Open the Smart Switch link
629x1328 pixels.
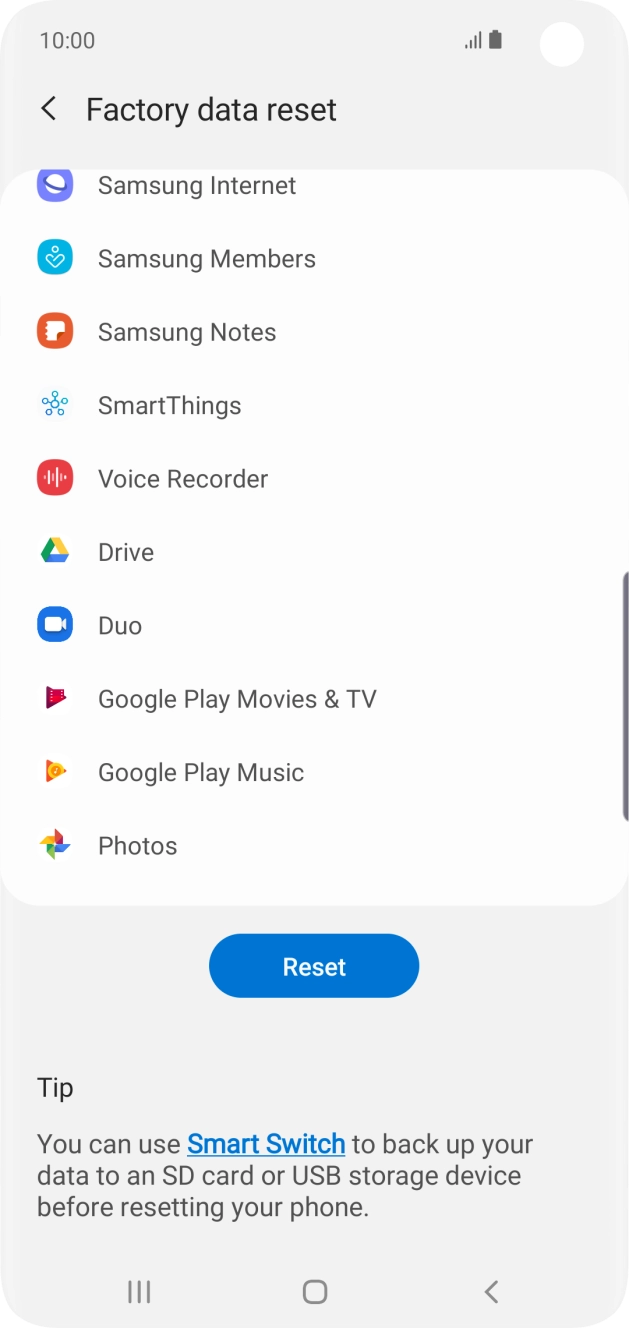pyautogui.click(x=266, y=1144)
